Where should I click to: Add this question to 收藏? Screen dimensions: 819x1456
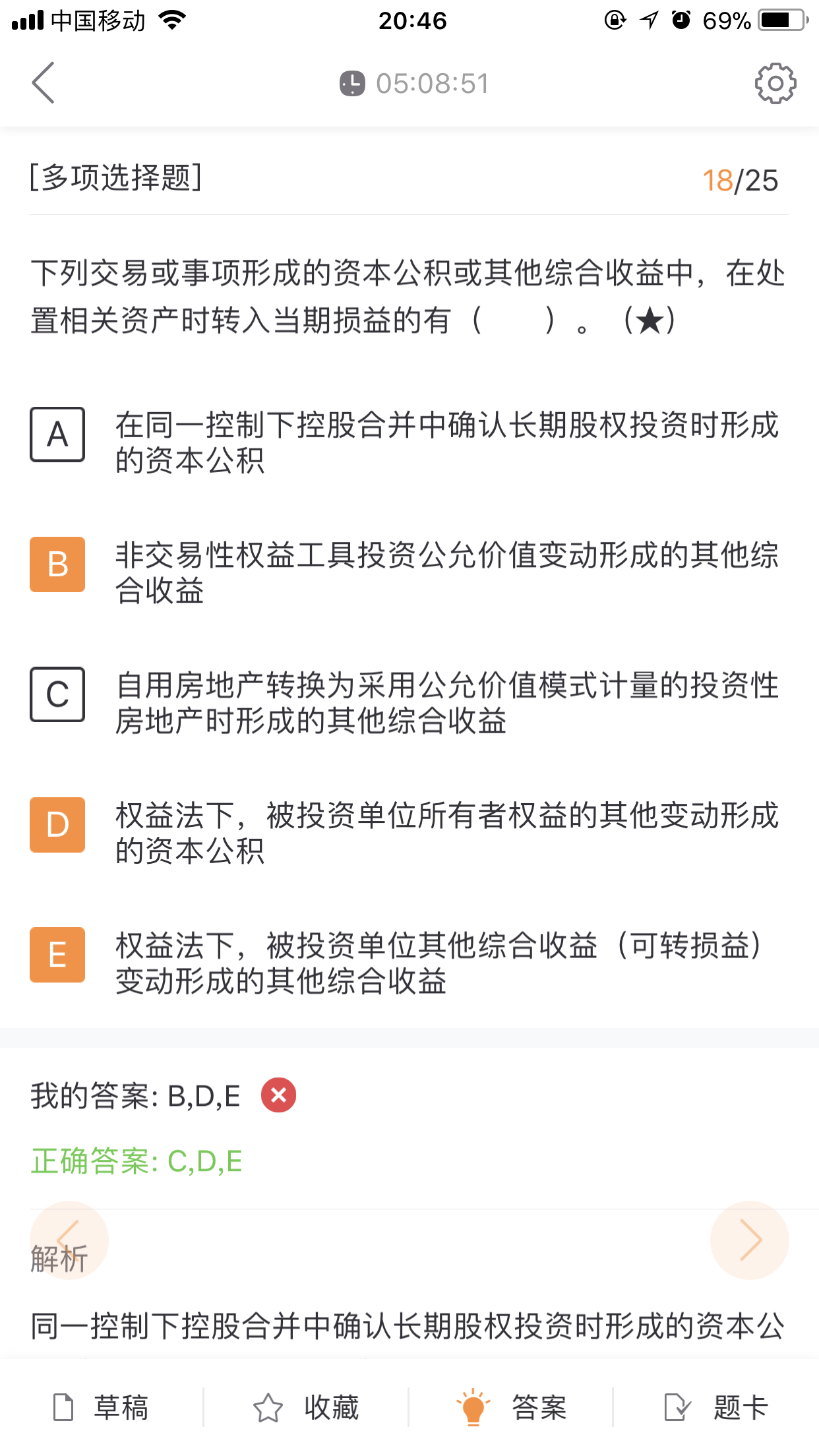coord(307,1407)
